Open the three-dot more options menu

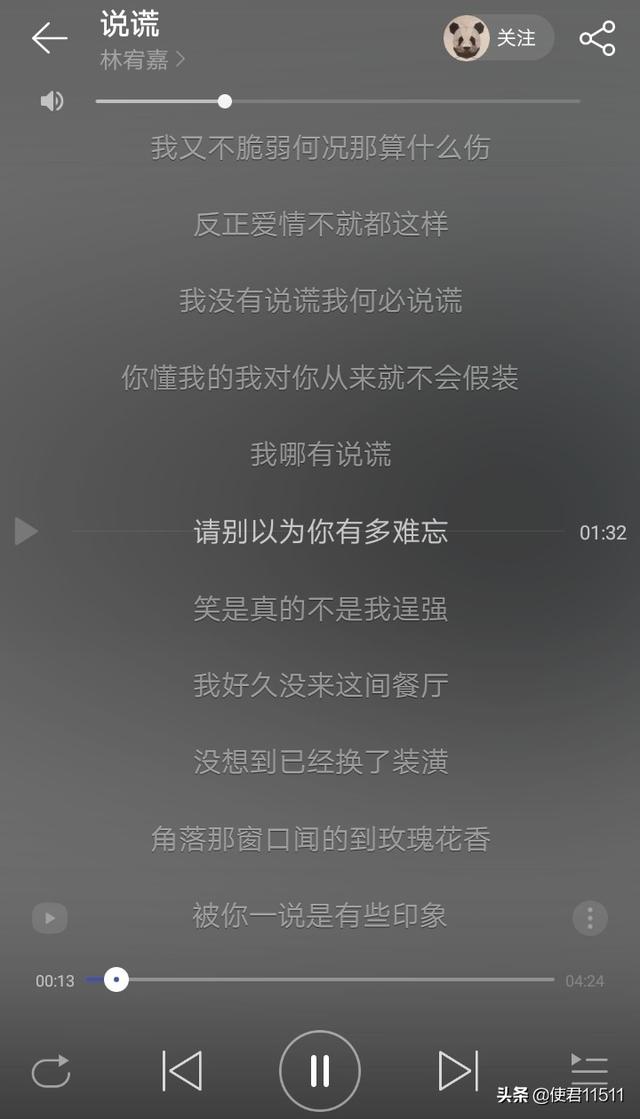click(x=590, y=917)
